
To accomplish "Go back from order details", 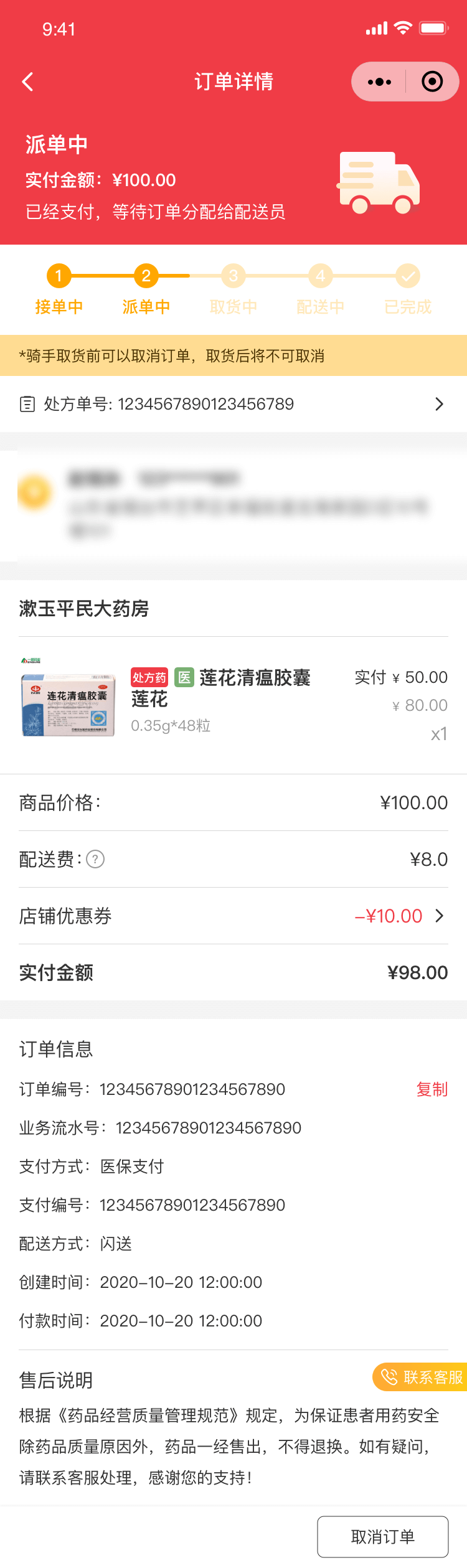I will click(28, 82).
